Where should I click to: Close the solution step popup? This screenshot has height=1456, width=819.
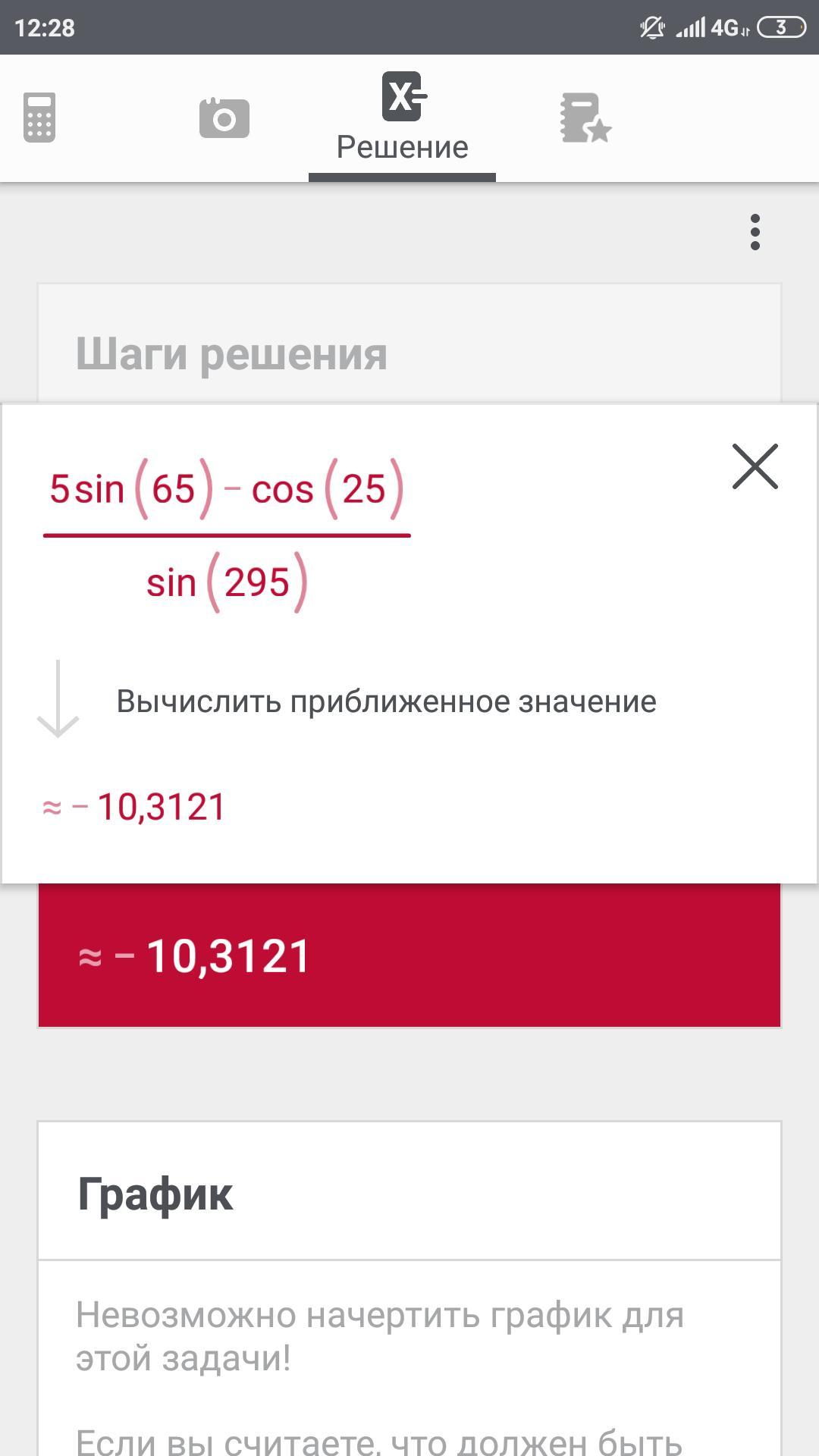(x=755, y=466)
